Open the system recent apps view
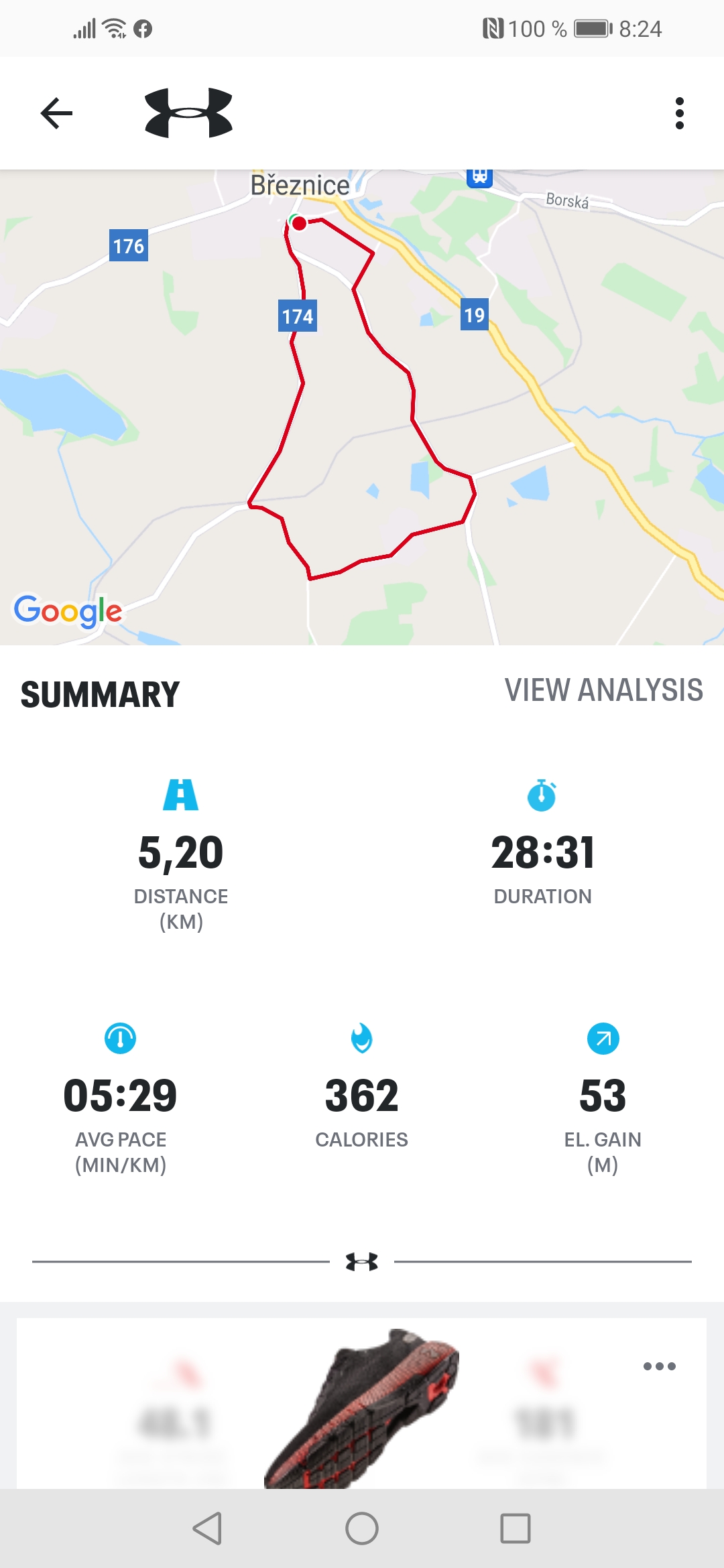This screenshot has height=1568, width=724. 515,1528
